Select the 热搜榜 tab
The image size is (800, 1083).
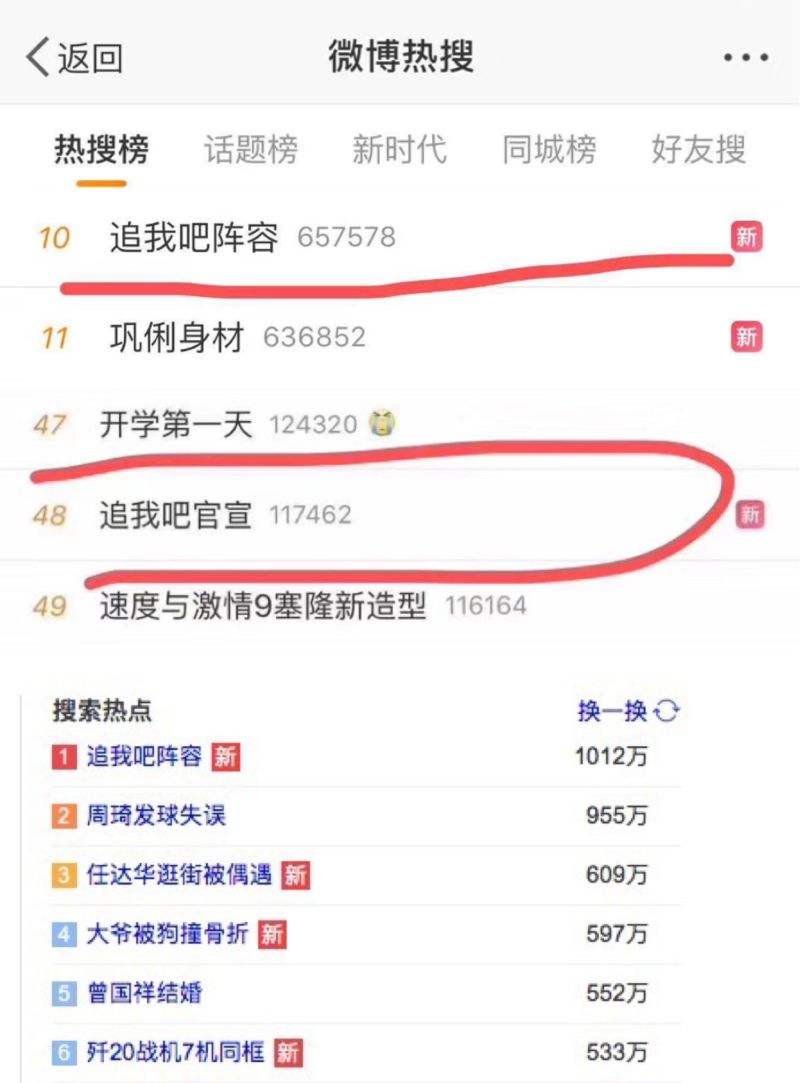pyautogui.click(x=101, y=151)
